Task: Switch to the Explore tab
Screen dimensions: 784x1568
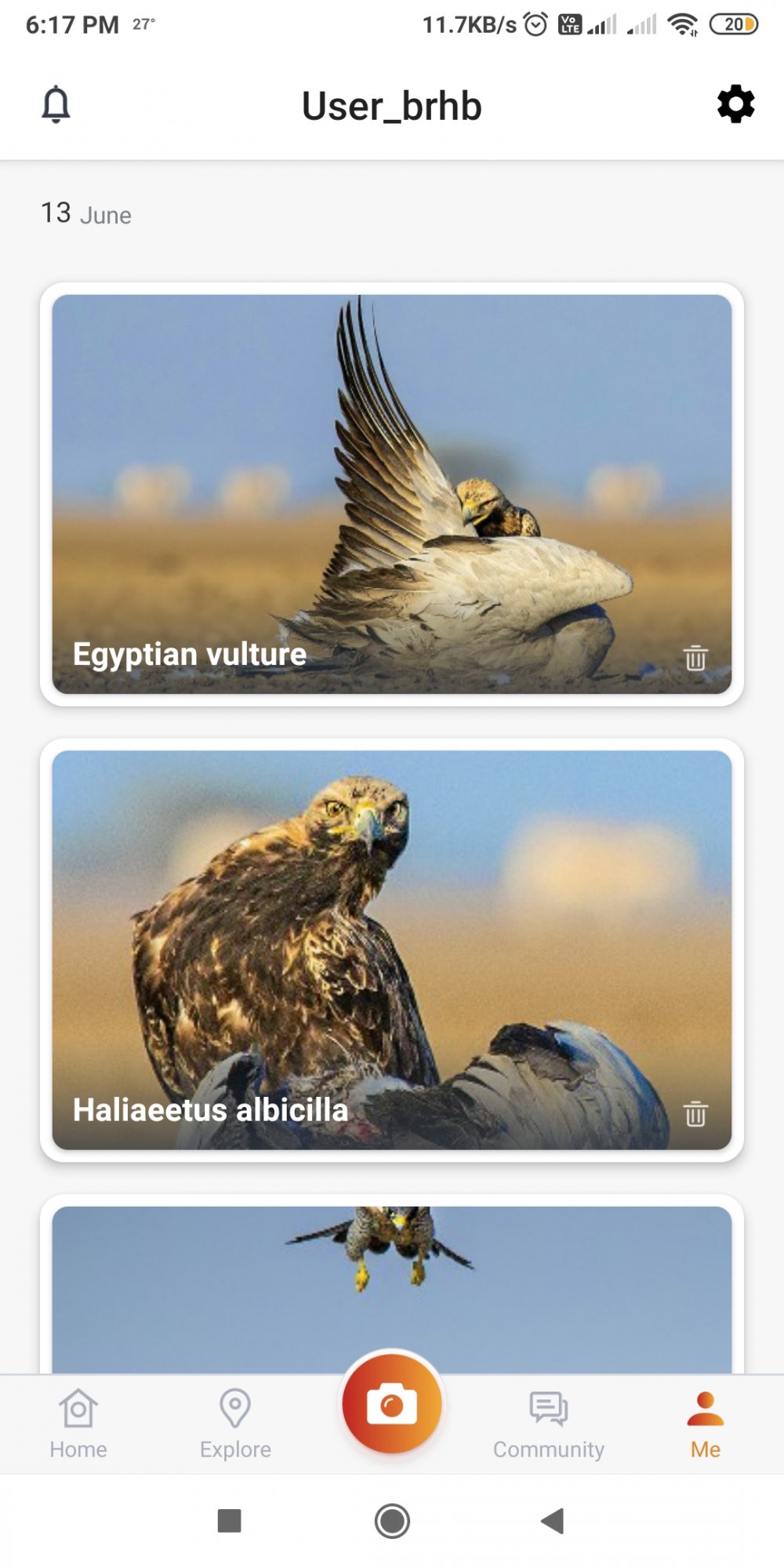Action: point(235,1424)
